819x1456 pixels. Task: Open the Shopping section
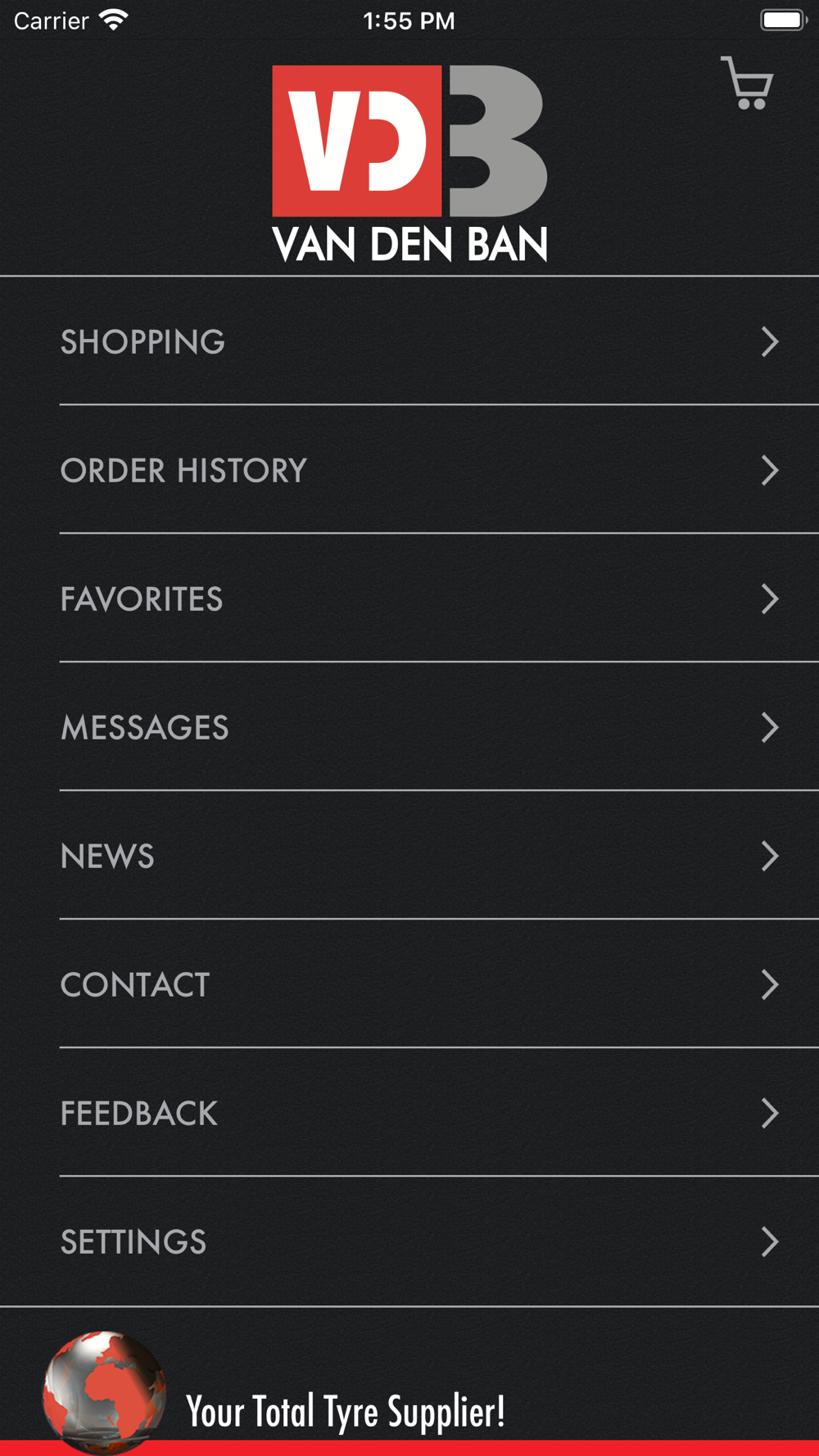(x=409, y=341)
